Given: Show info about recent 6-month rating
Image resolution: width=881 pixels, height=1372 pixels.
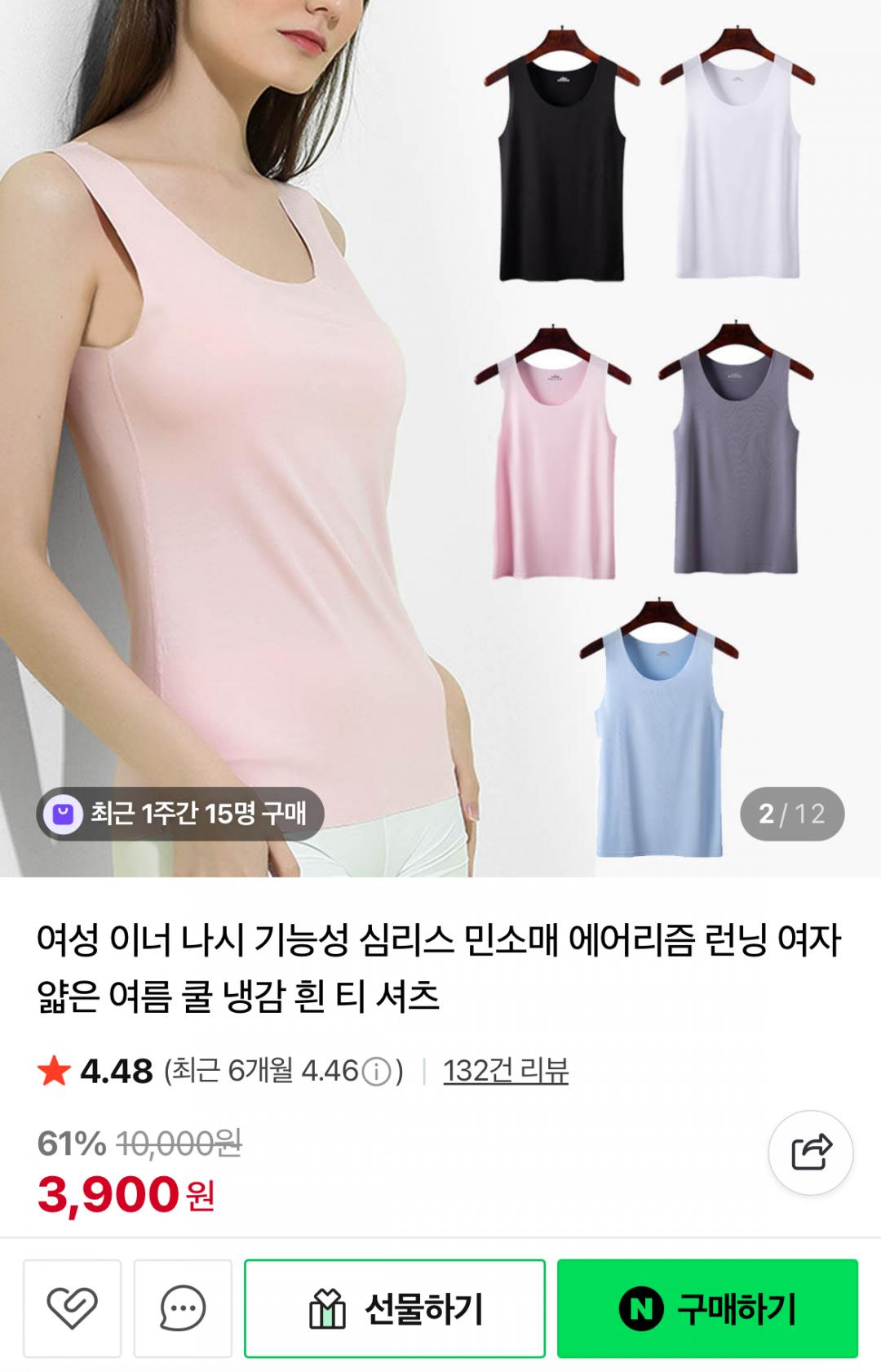Looking at the screenshot, I should [376, 1071].
